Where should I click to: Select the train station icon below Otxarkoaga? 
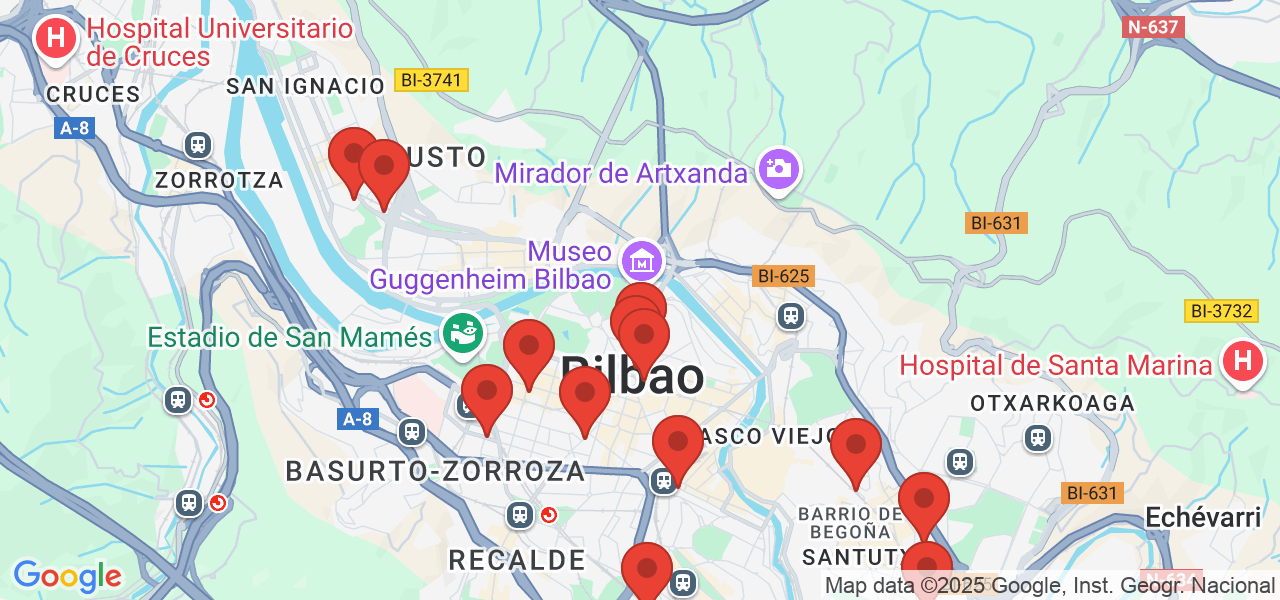pyautogui.click(x=1038, y=437)
